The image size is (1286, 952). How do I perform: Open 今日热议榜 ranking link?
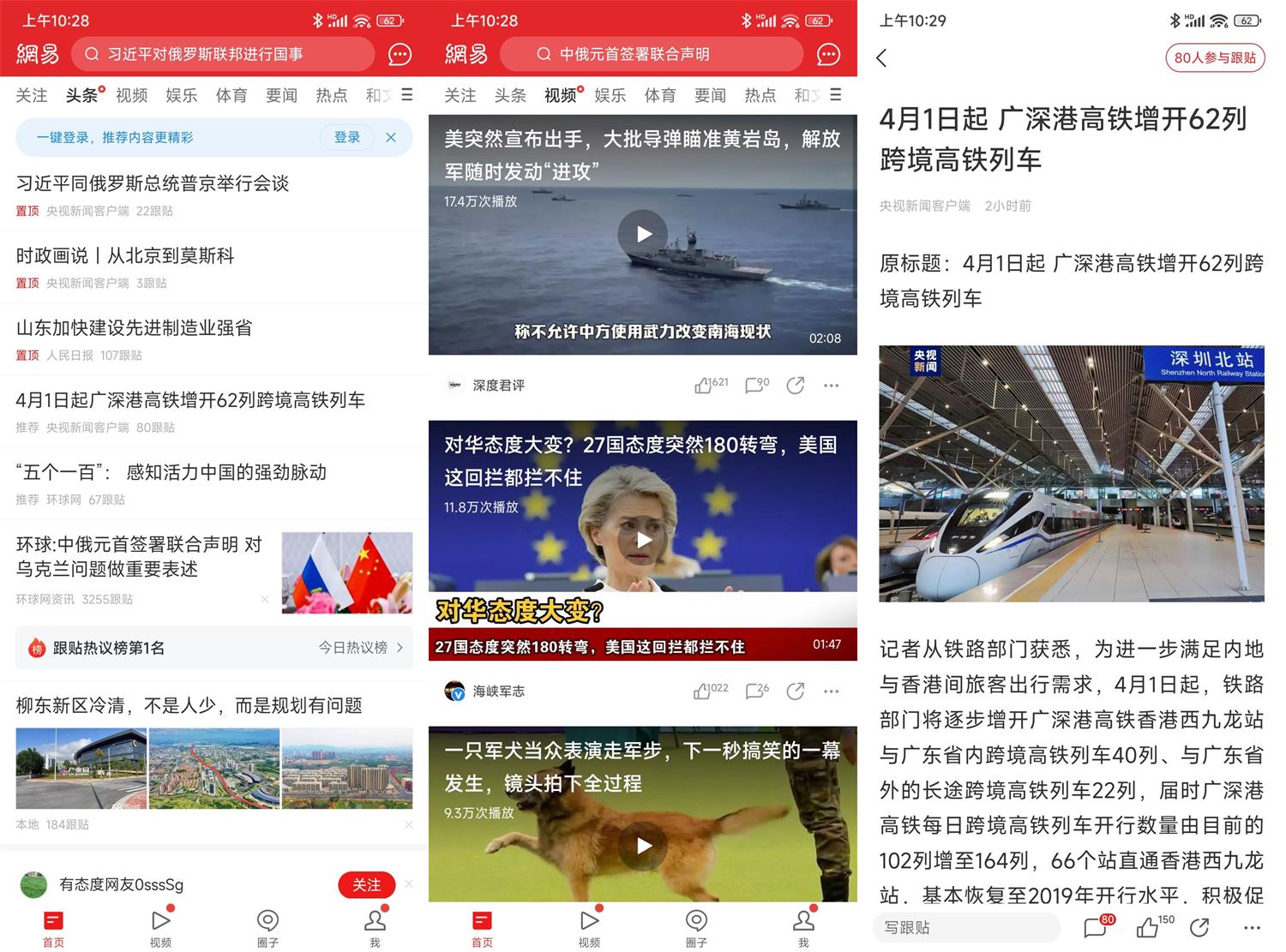point(360,648)
